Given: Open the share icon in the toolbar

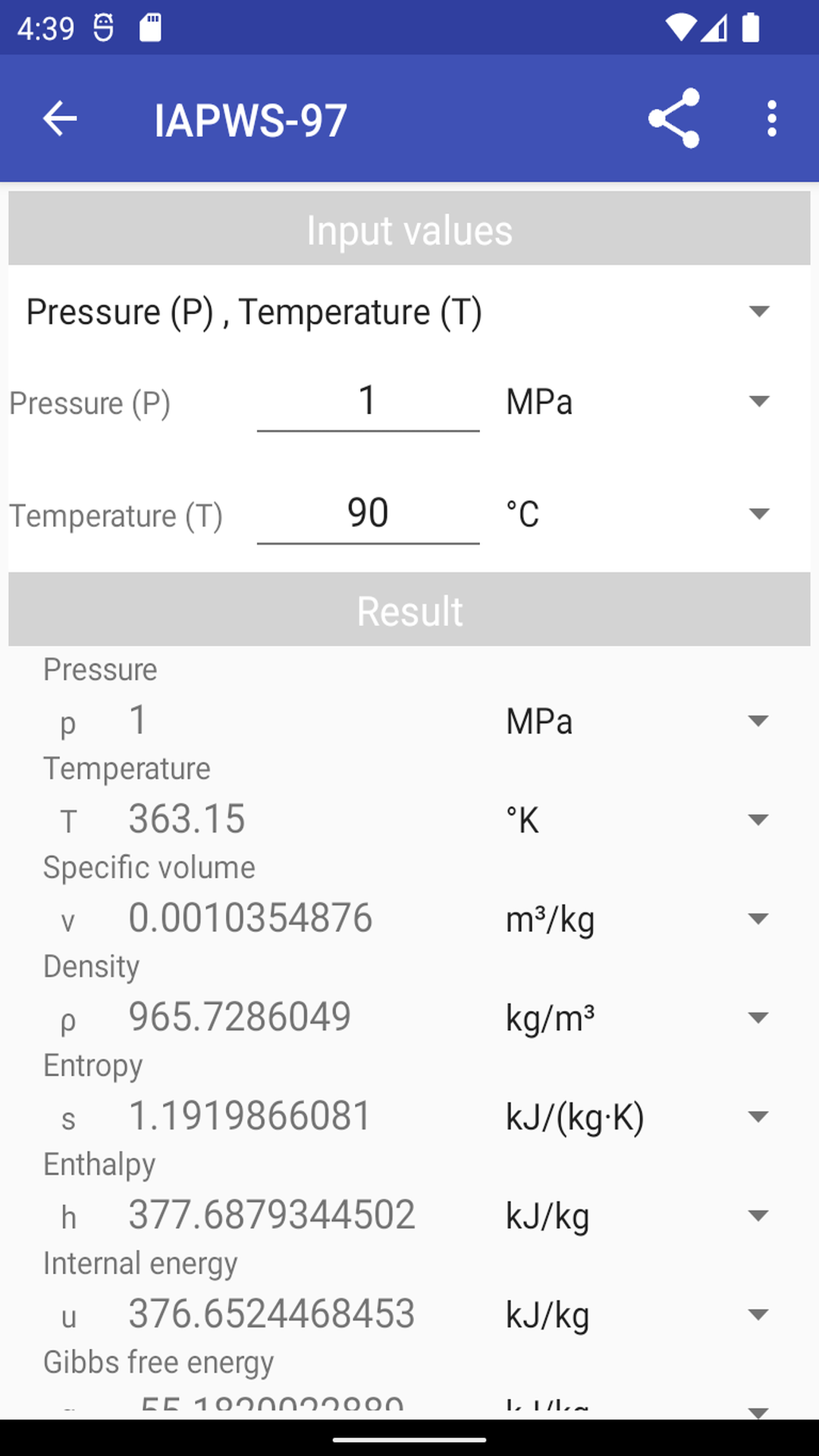Looking at the screenshot, I should pyautogui.click(x=674, y=118).
